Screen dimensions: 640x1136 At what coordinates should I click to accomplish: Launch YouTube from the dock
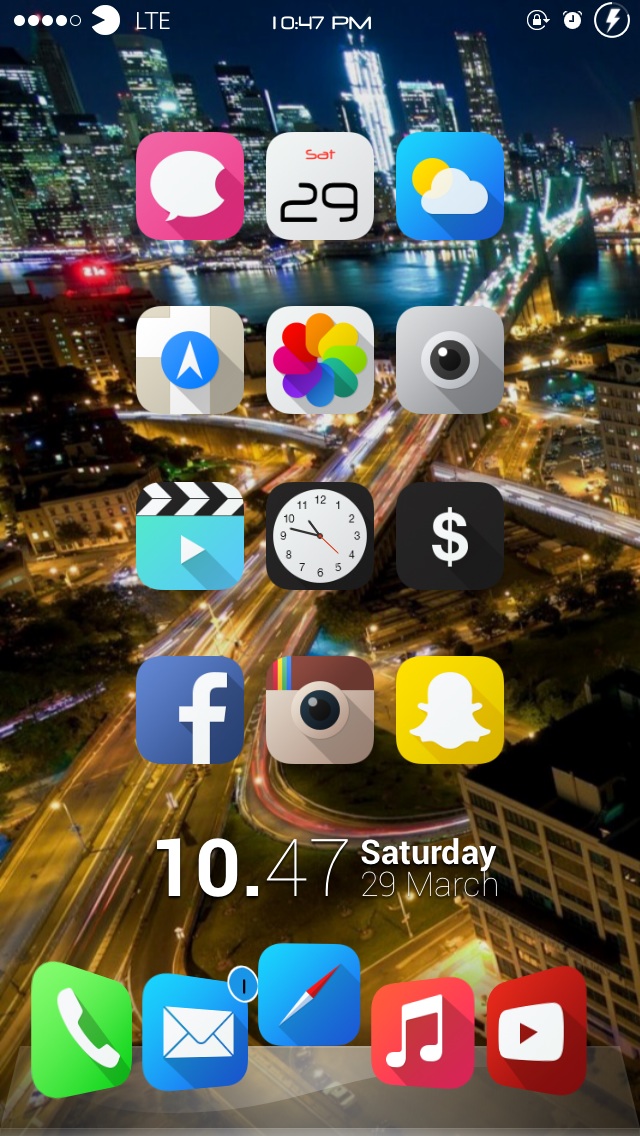click(x=537, y=1030)
